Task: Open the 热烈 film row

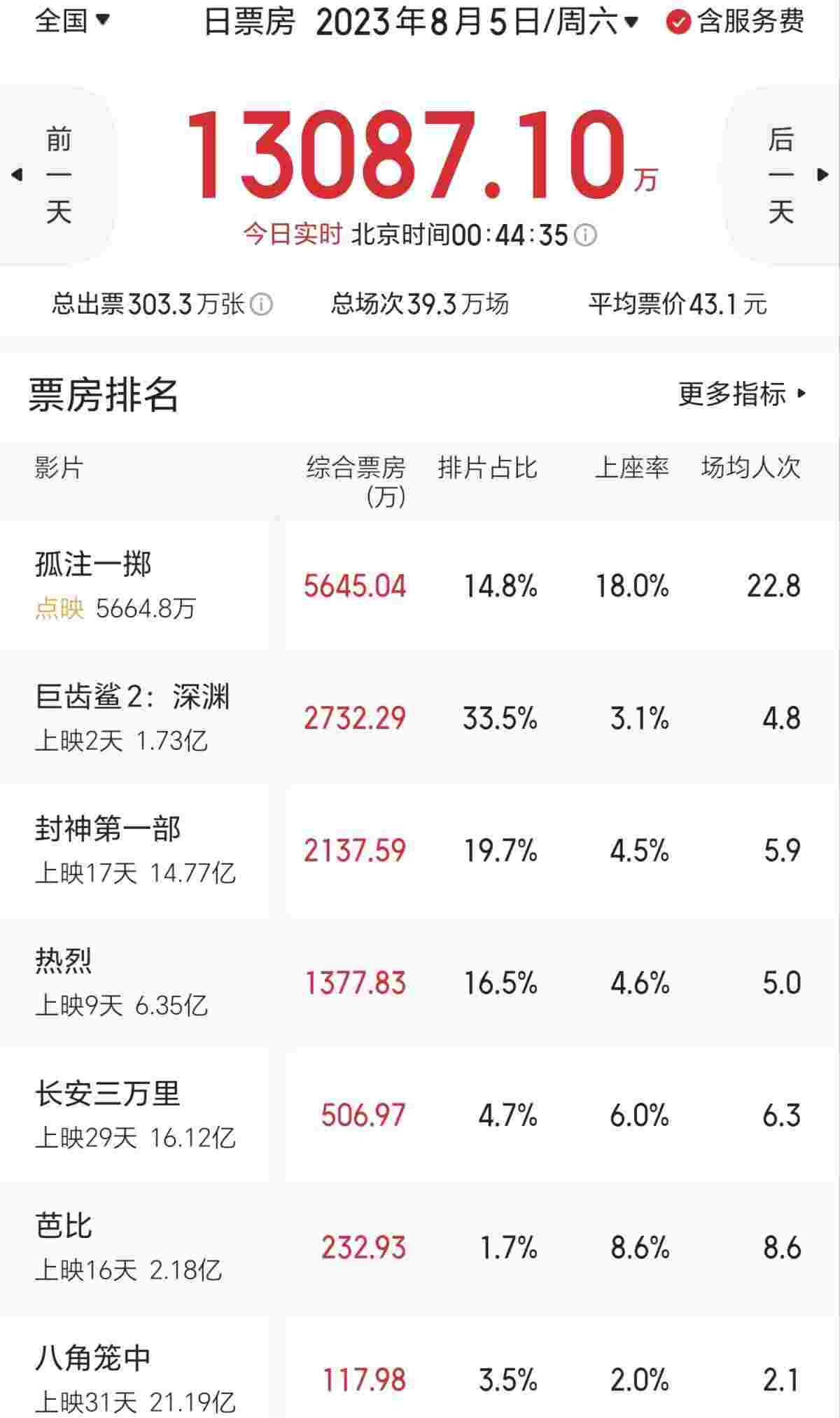Action: click(x=420, y=982)
